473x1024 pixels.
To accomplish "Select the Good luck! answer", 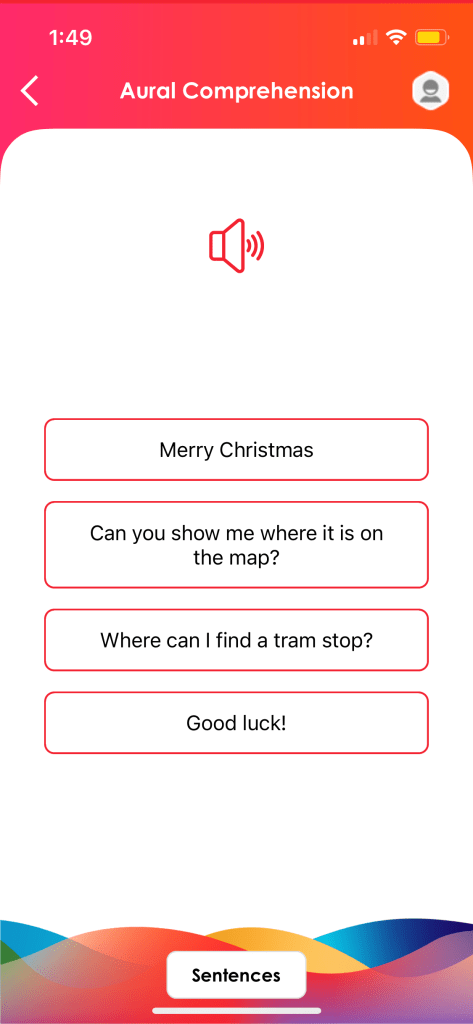I will click(x=236, y=722).
